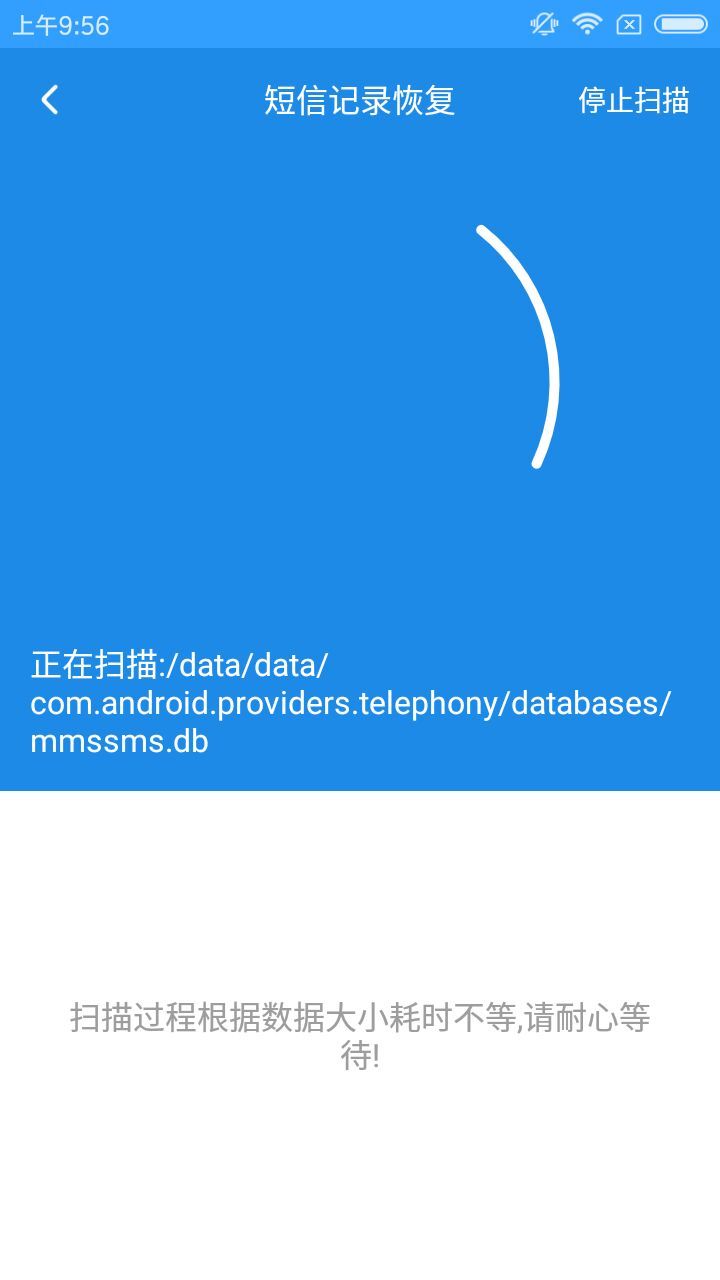
Task: Click the com.android.providers.telephony path text
Action: click(270, 703)
